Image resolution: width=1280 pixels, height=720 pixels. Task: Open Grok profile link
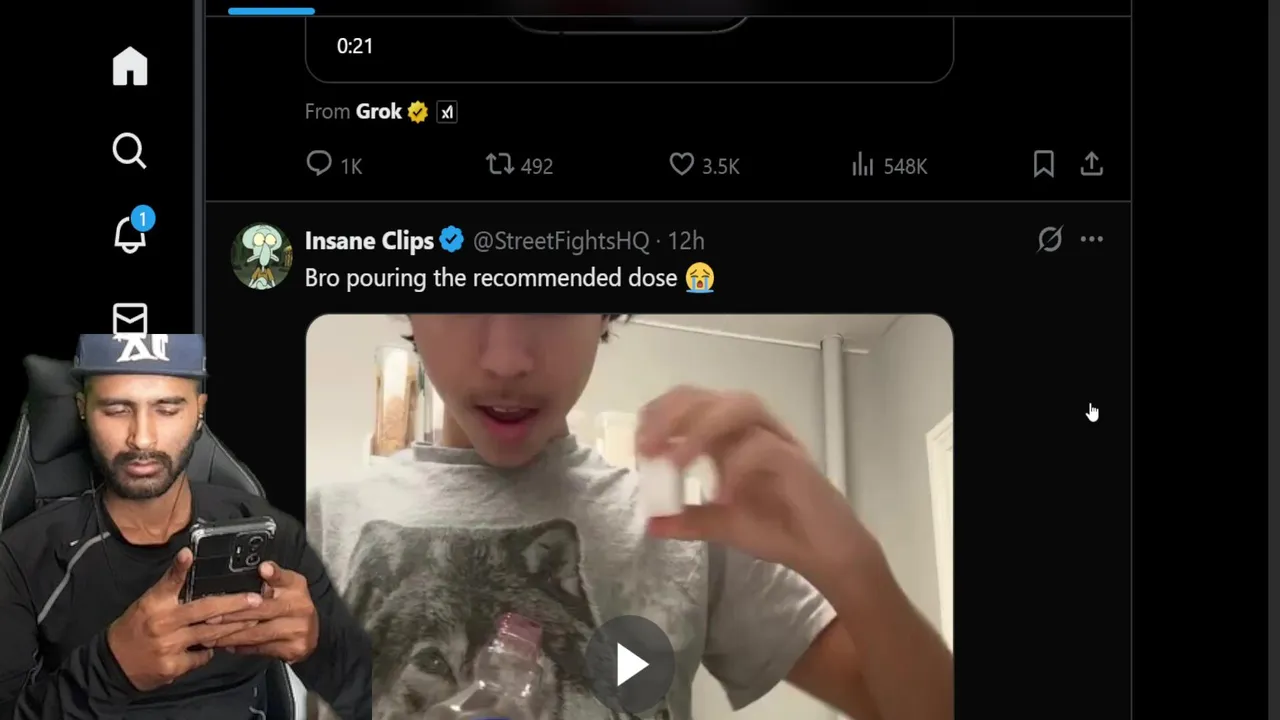(x=379, y=112)
